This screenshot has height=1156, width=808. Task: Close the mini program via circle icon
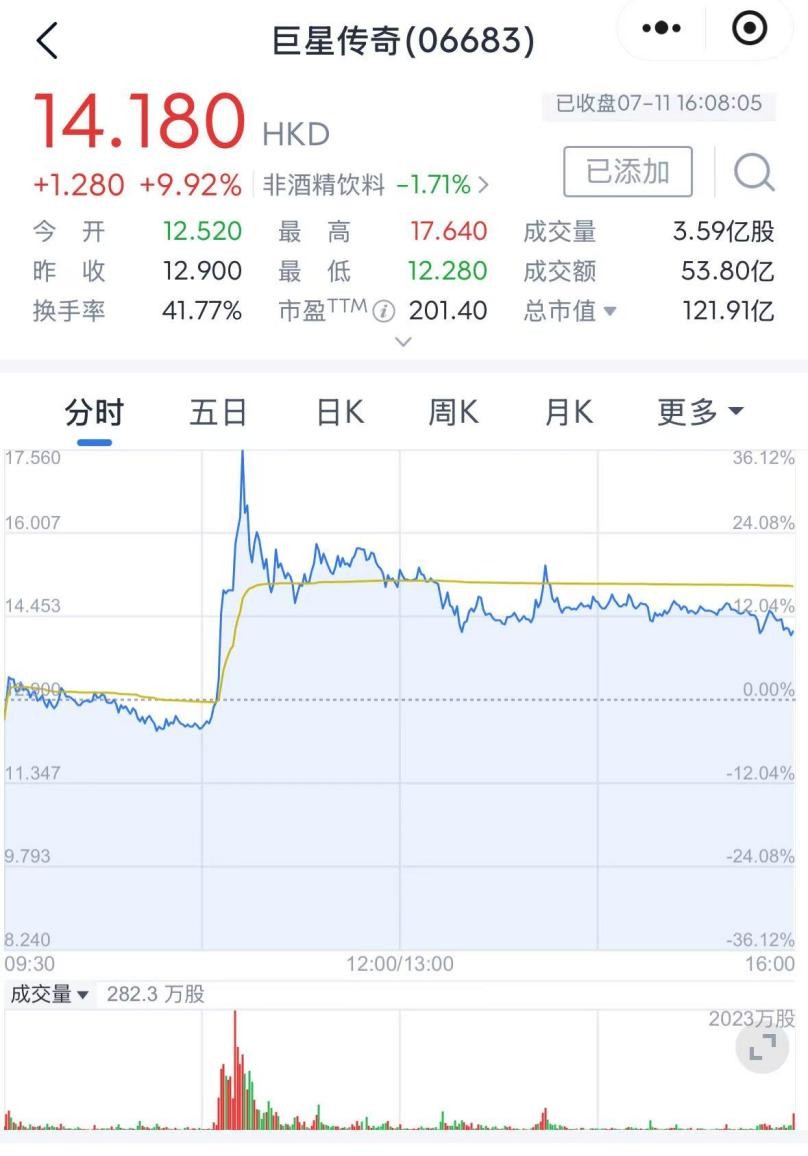click(x=750, y=29)
